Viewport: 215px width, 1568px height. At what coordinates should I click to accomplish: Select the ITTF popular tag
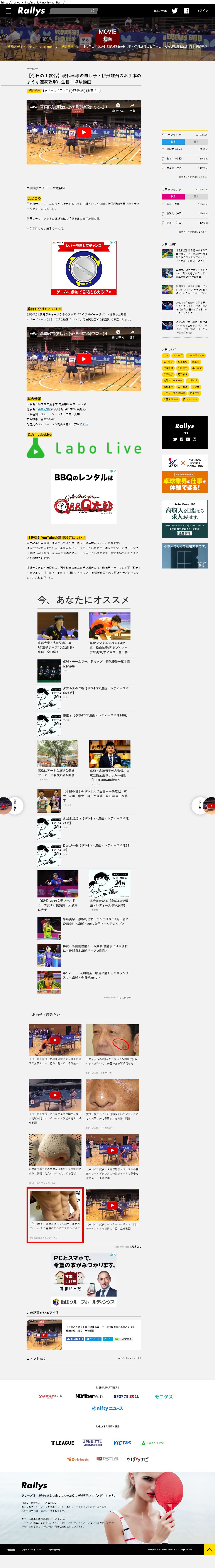(x=166, y=356)
